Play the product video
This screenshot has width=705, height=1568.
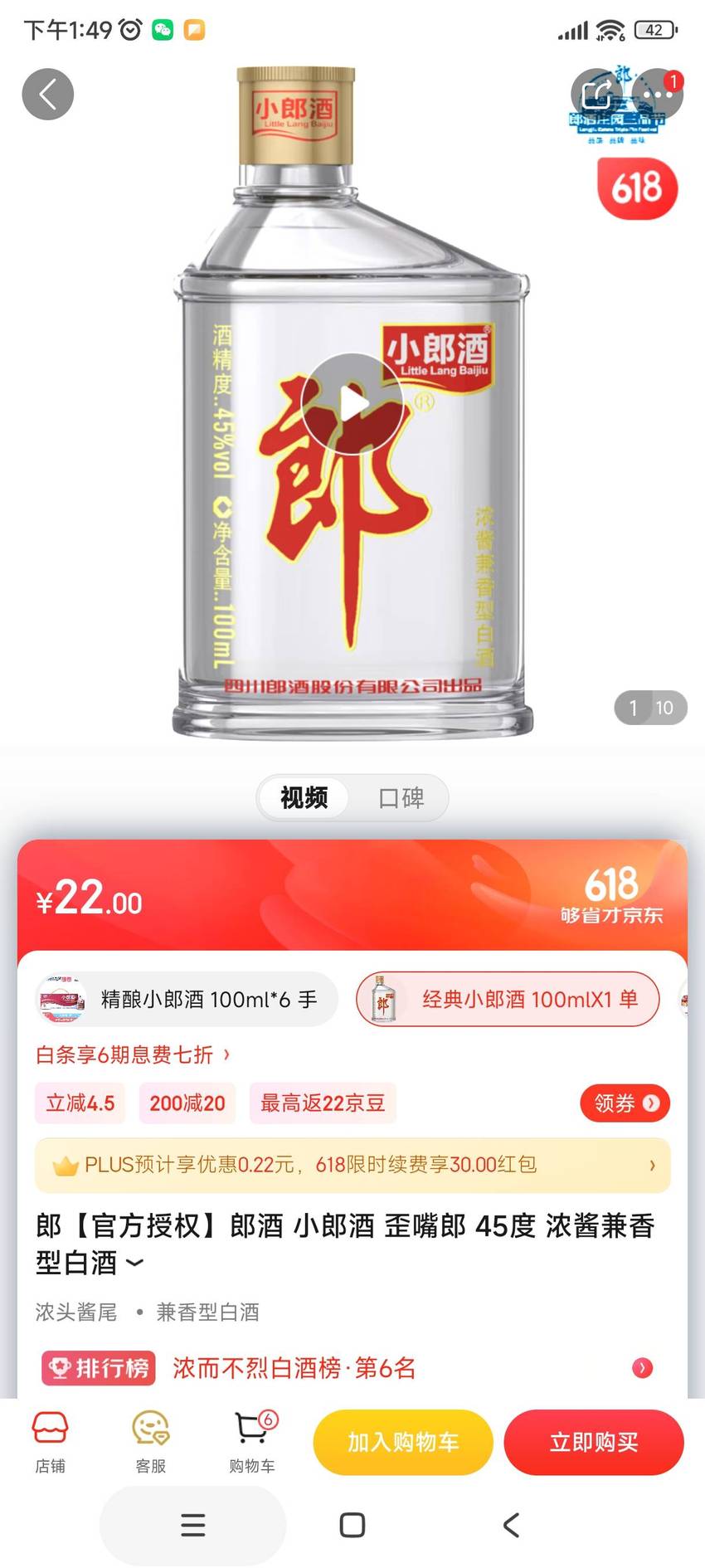(352, 405)
